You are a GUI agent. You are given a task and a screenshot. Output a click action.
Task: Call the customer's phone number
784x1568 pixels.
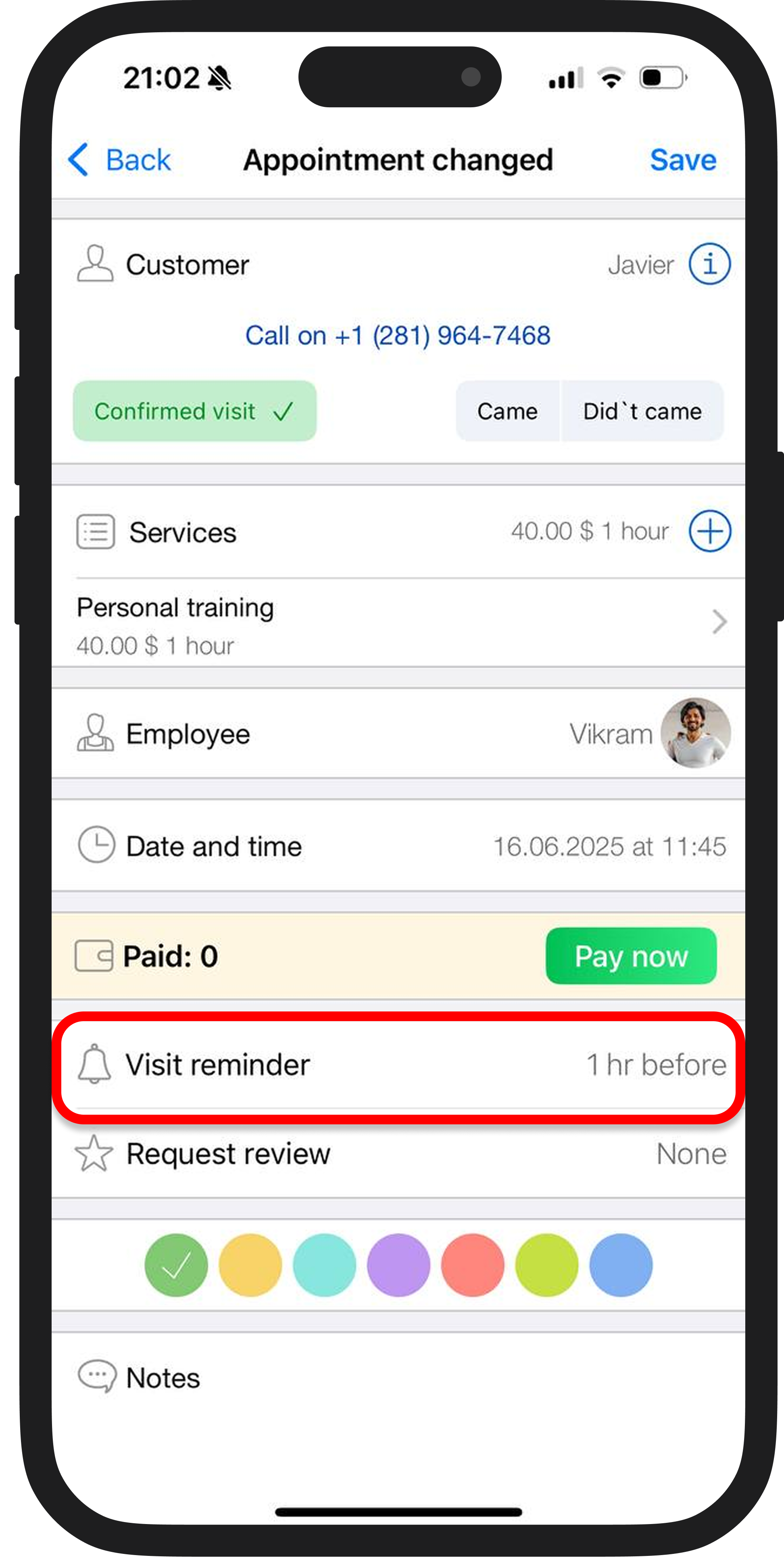tap(398, 336)
